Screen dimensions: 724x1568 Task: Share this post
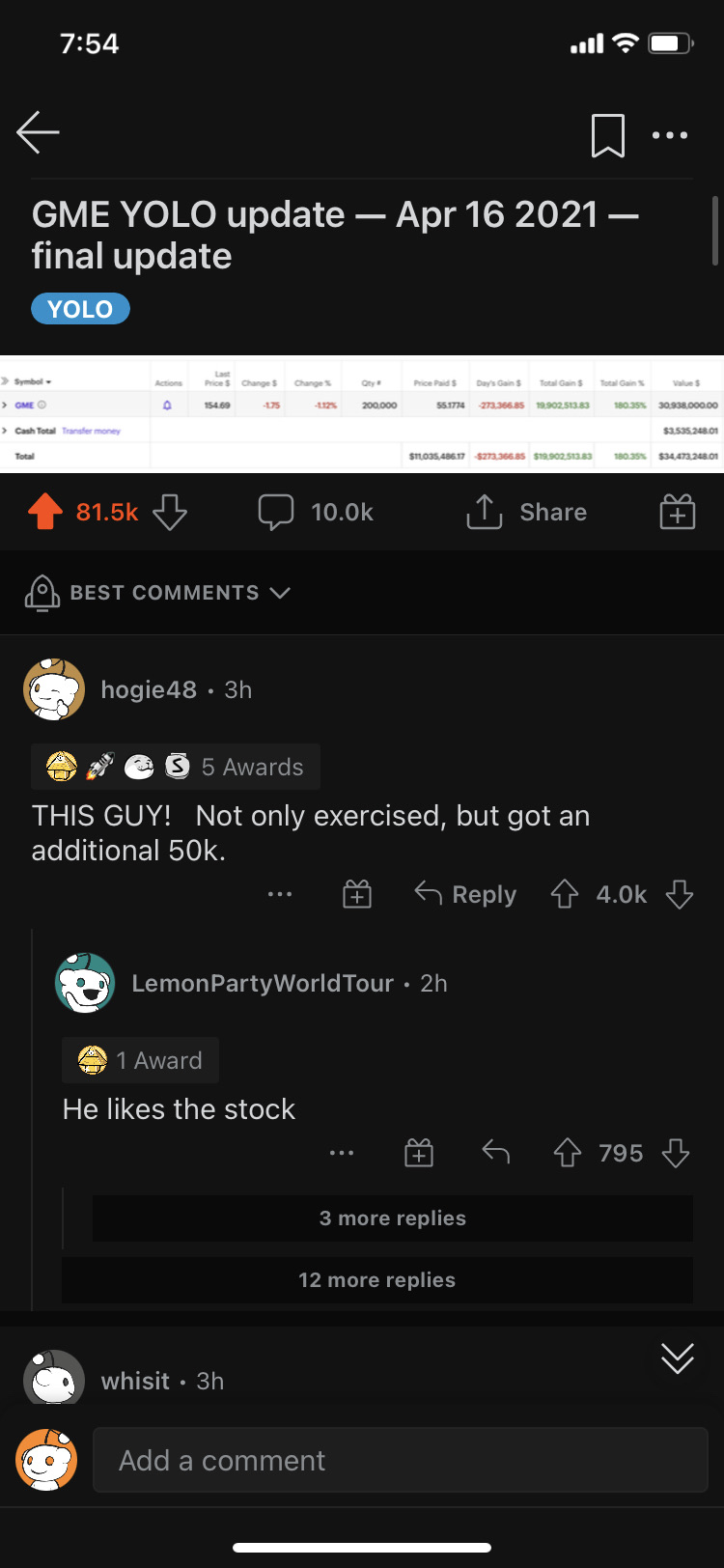(x=527, y=512)
